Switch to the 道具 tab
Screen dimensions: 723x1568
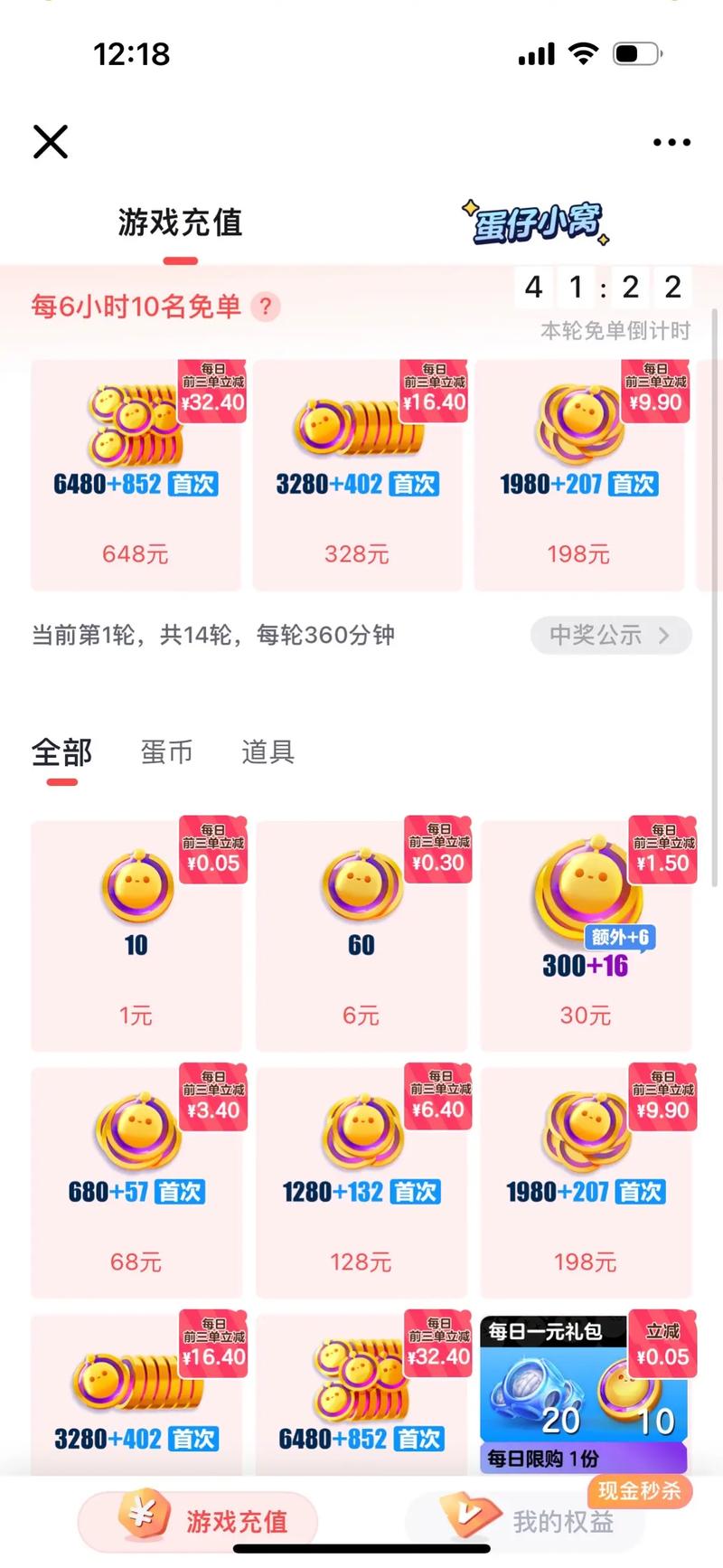pyautogui.click(x=267, y=752)
